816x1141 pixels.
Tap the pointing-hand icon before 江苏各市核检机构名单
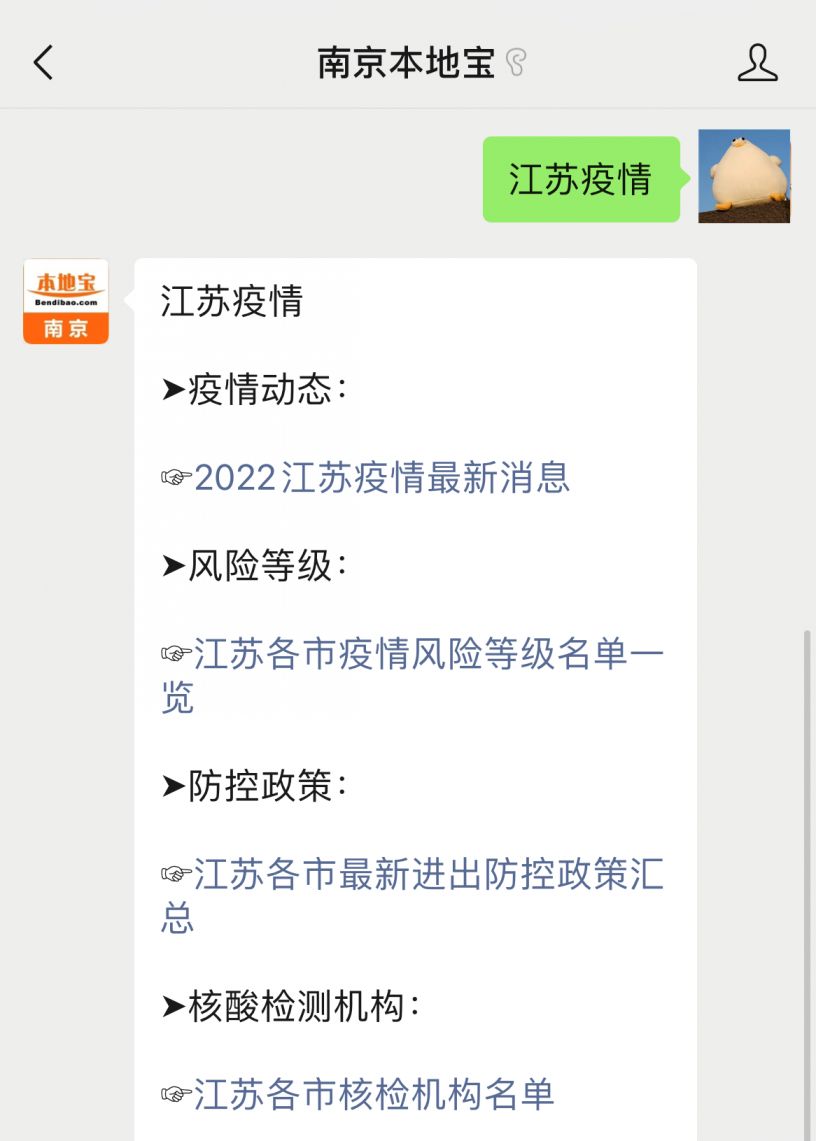pyautogui.click(x=174, y=1095)
